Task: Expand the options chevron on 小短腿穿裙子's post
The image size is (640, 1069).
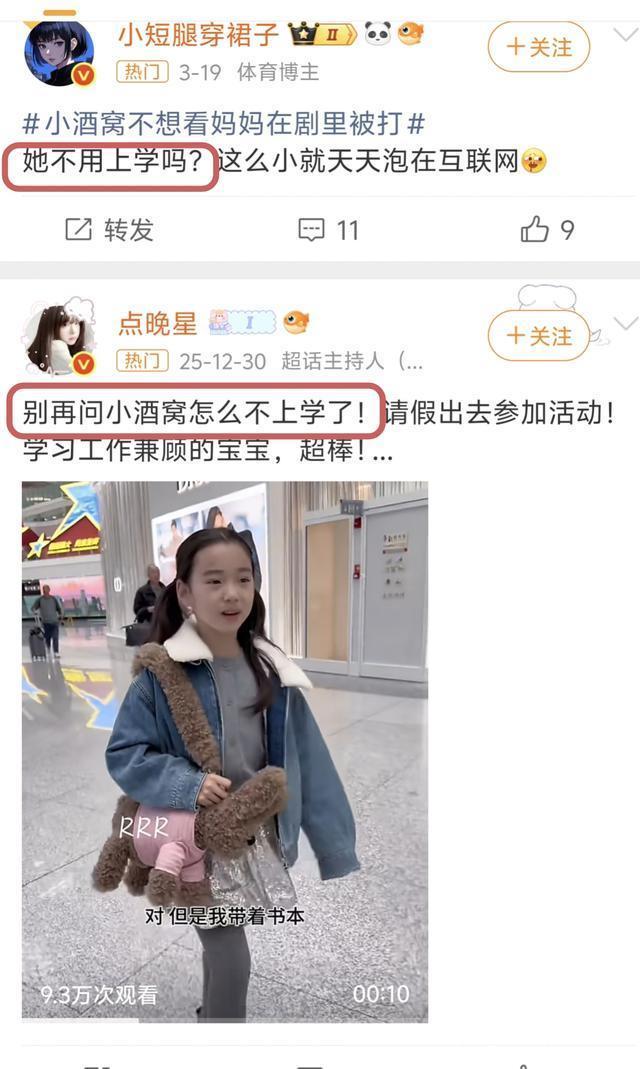Action: [x=625, y=36]
